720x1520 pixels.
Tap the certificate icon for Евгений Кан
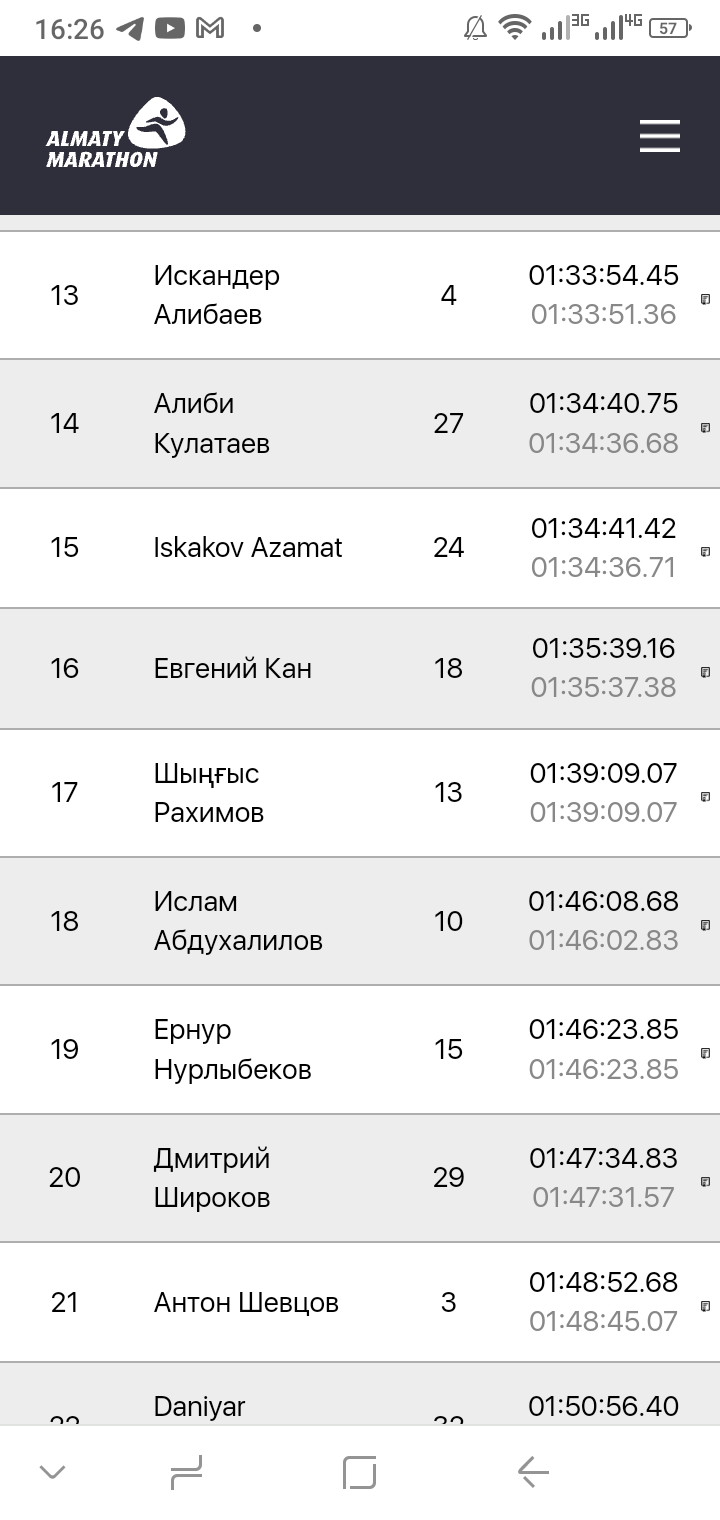[x=705, y=672]
